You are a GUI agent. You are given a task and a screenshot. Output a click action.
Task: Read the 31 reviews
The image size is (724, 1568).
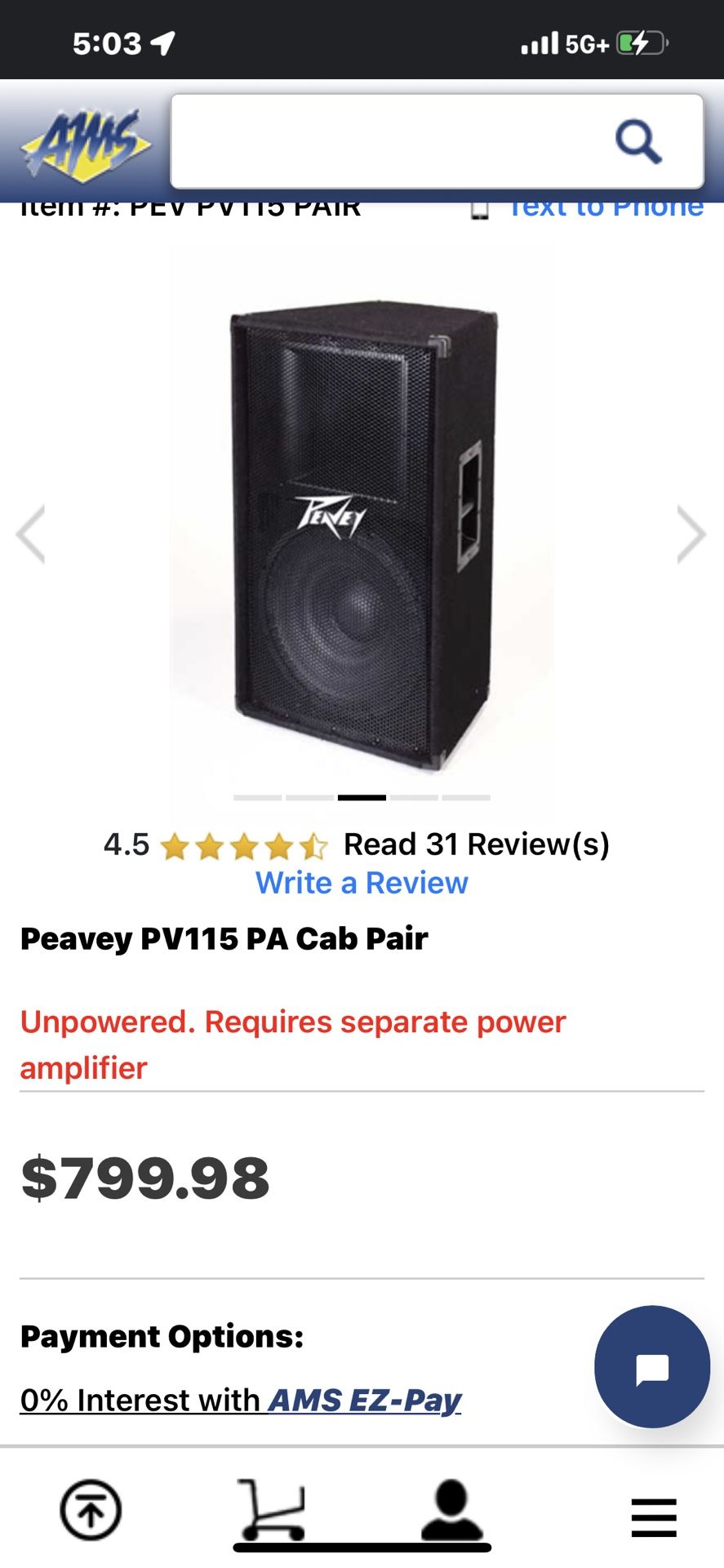(476, 844)
